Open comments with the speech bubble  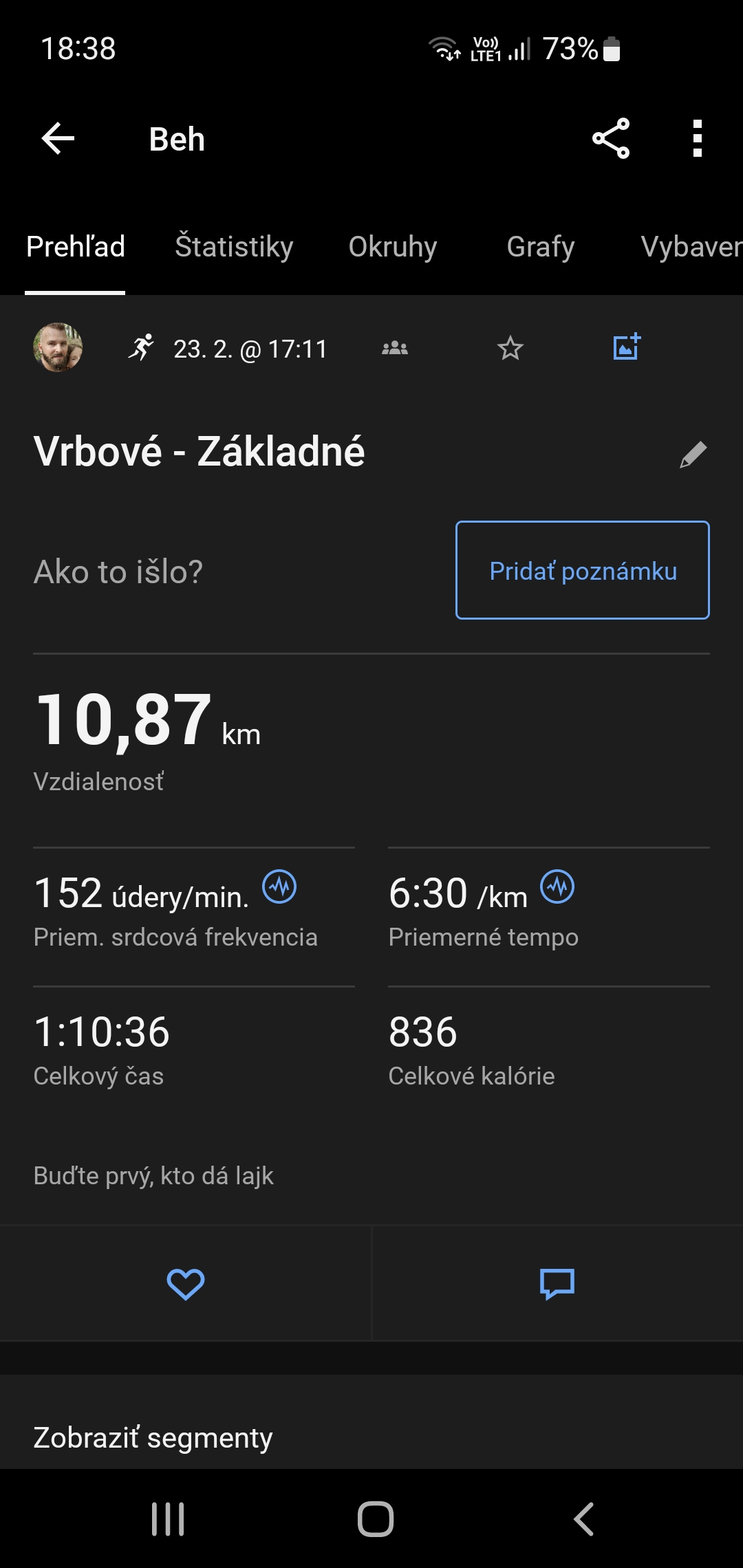pyautogui.click(x=557, y=1284)
